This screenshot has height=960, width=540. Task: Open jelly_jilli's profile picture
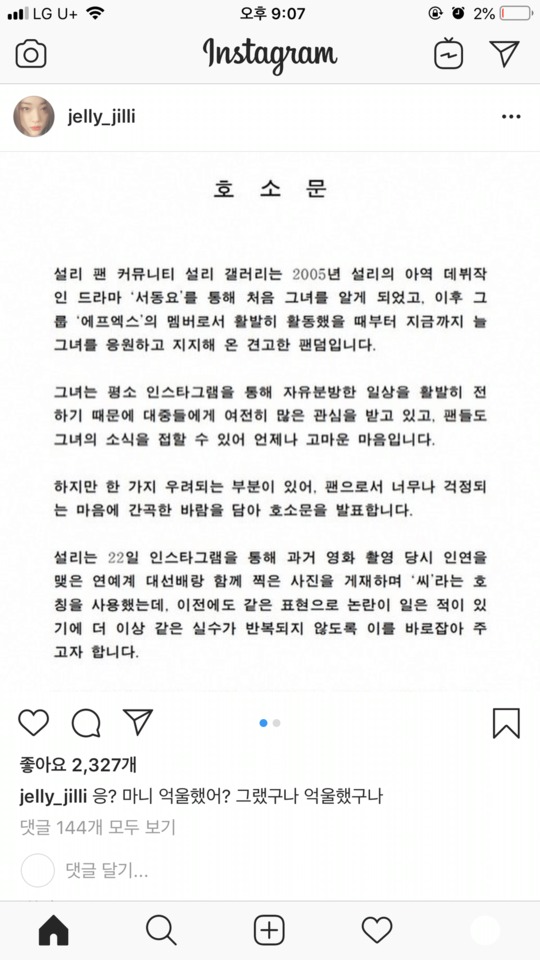(x=34, y=116)
